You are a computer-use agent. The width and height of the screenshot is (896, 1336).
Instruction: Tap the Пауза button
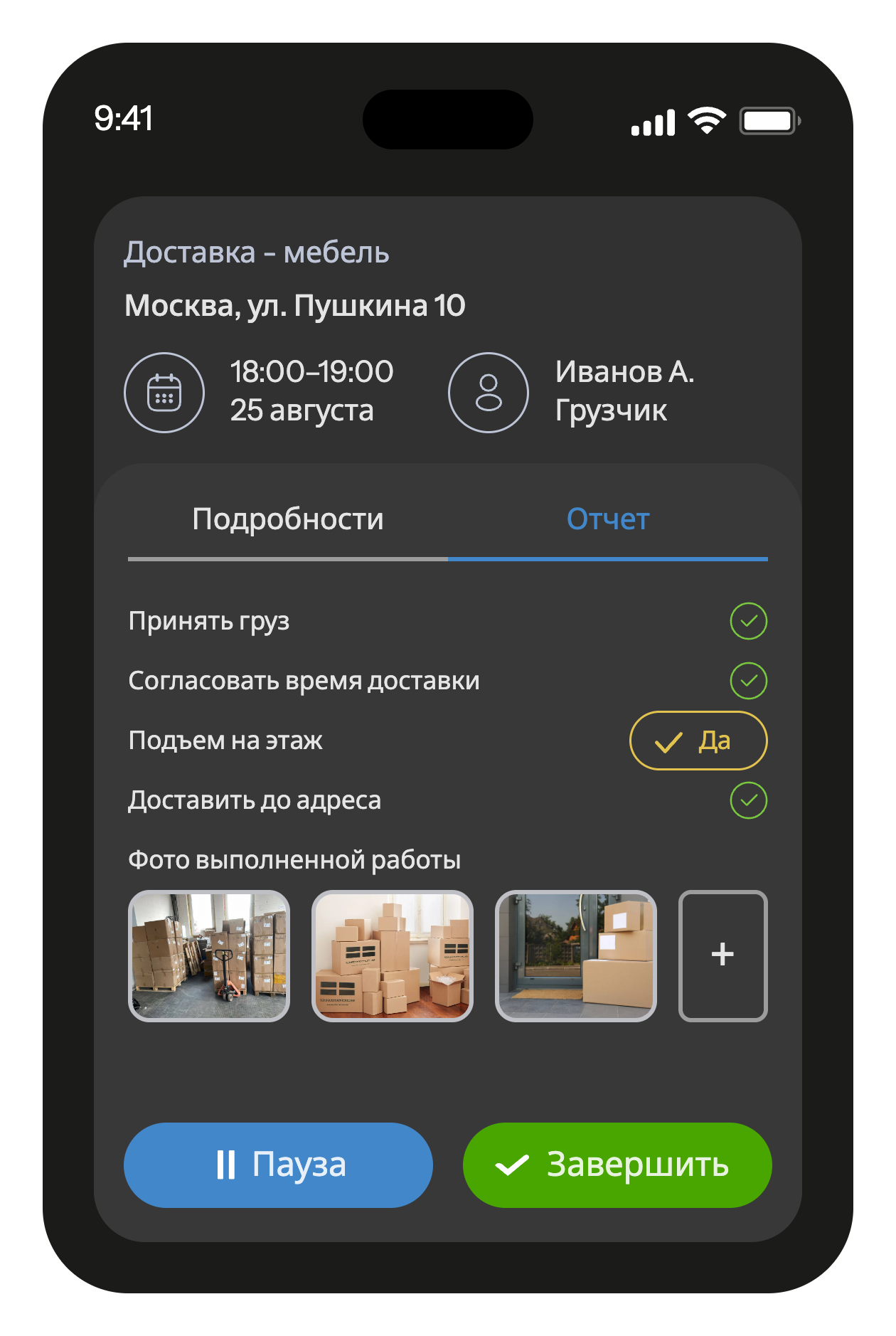click(x=278, y=1165)
